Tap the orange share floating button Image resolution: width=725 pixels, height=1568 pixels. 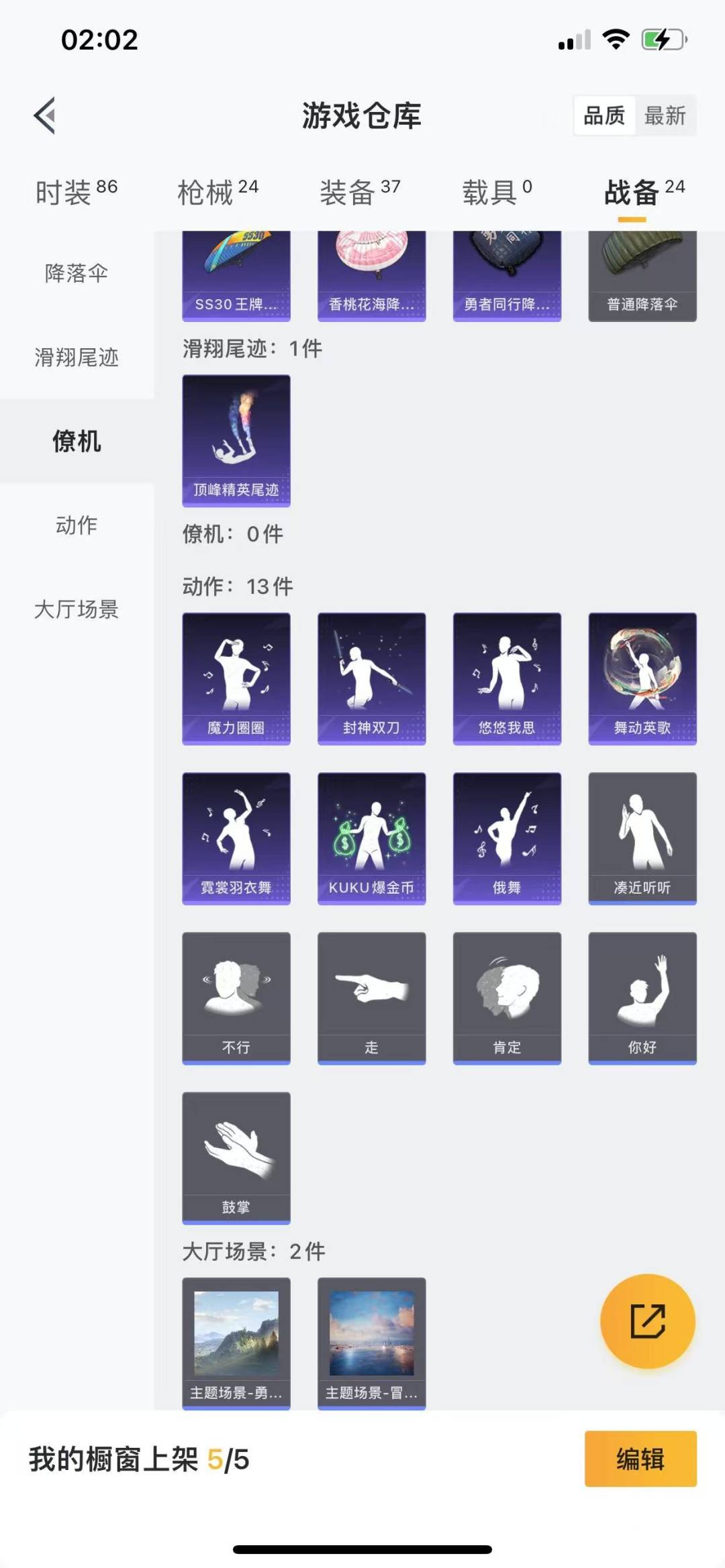(x=647, y=1321)
